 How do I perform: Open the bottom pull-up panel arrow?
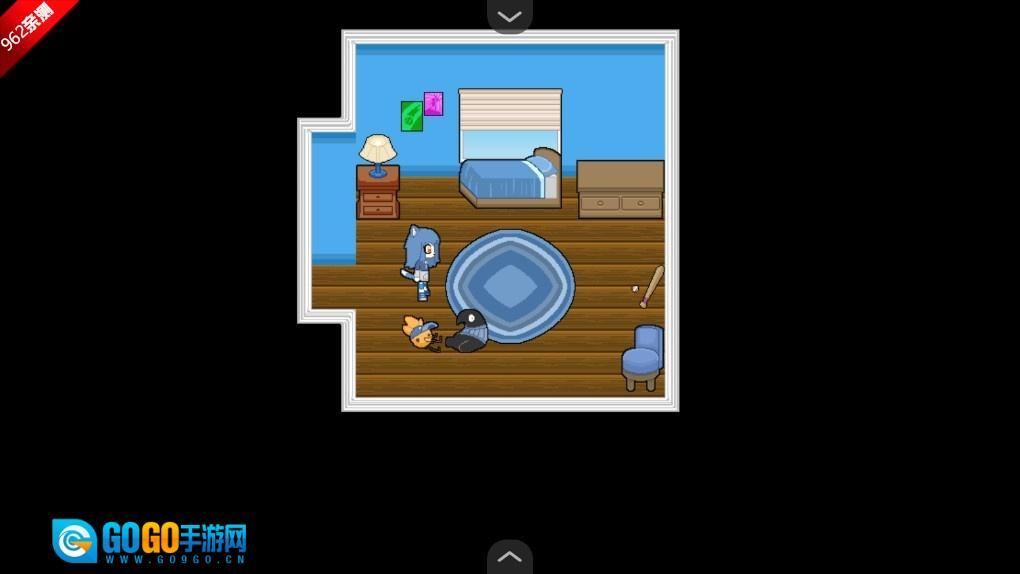[509, 557]
